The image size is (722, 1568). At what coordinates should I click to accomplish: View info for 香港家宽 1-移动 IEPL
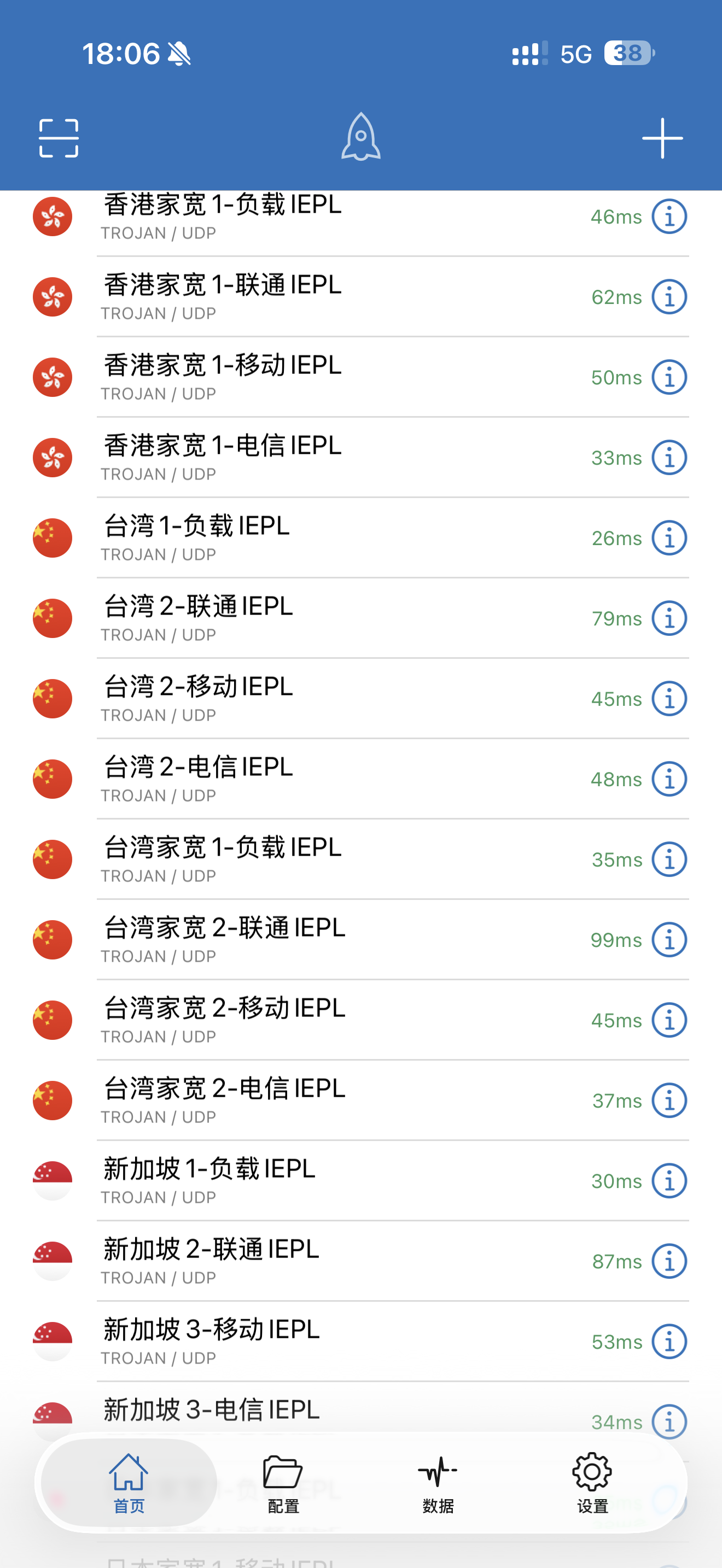click(669, 377)
